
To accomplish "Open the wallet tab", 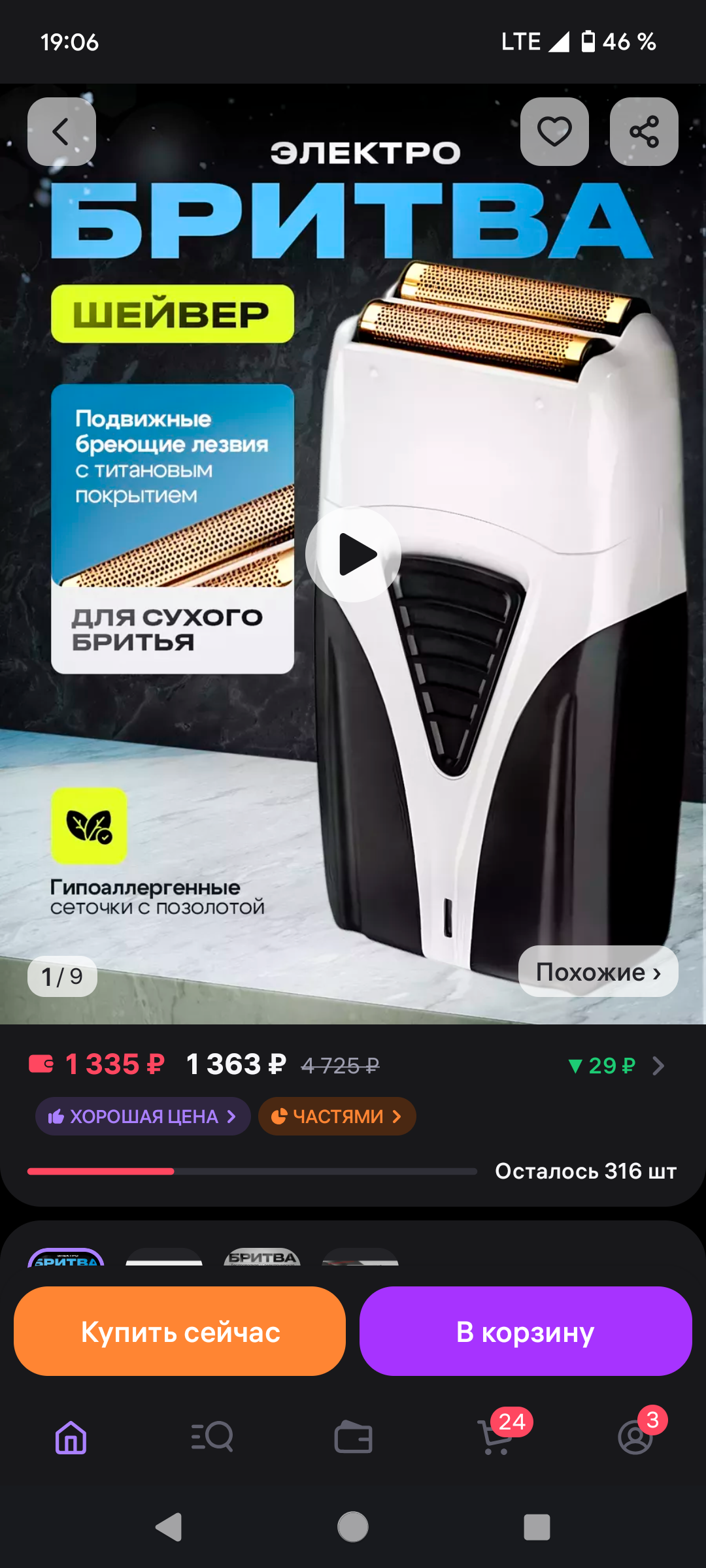I will pos(353,1437).
